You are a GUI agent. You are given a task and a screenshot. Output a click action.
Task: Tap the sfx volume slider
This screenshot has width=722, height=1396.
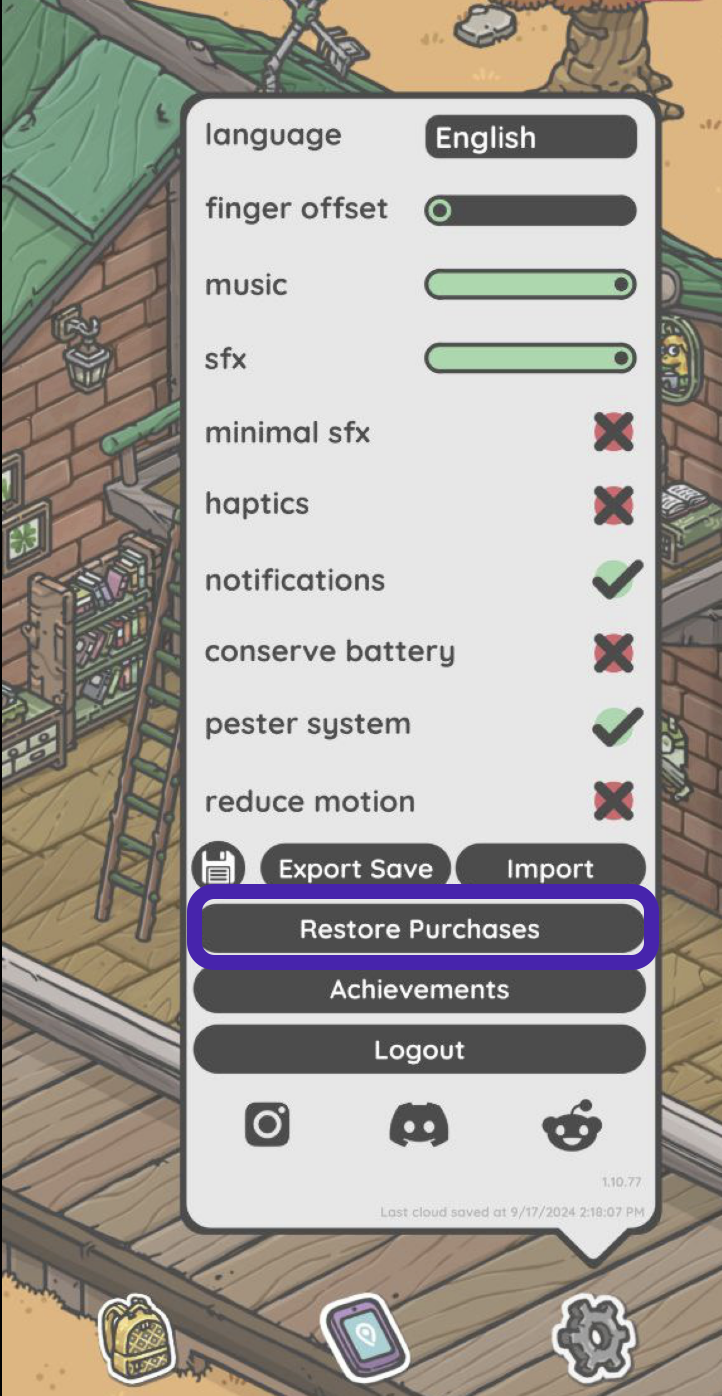[530, 358]
